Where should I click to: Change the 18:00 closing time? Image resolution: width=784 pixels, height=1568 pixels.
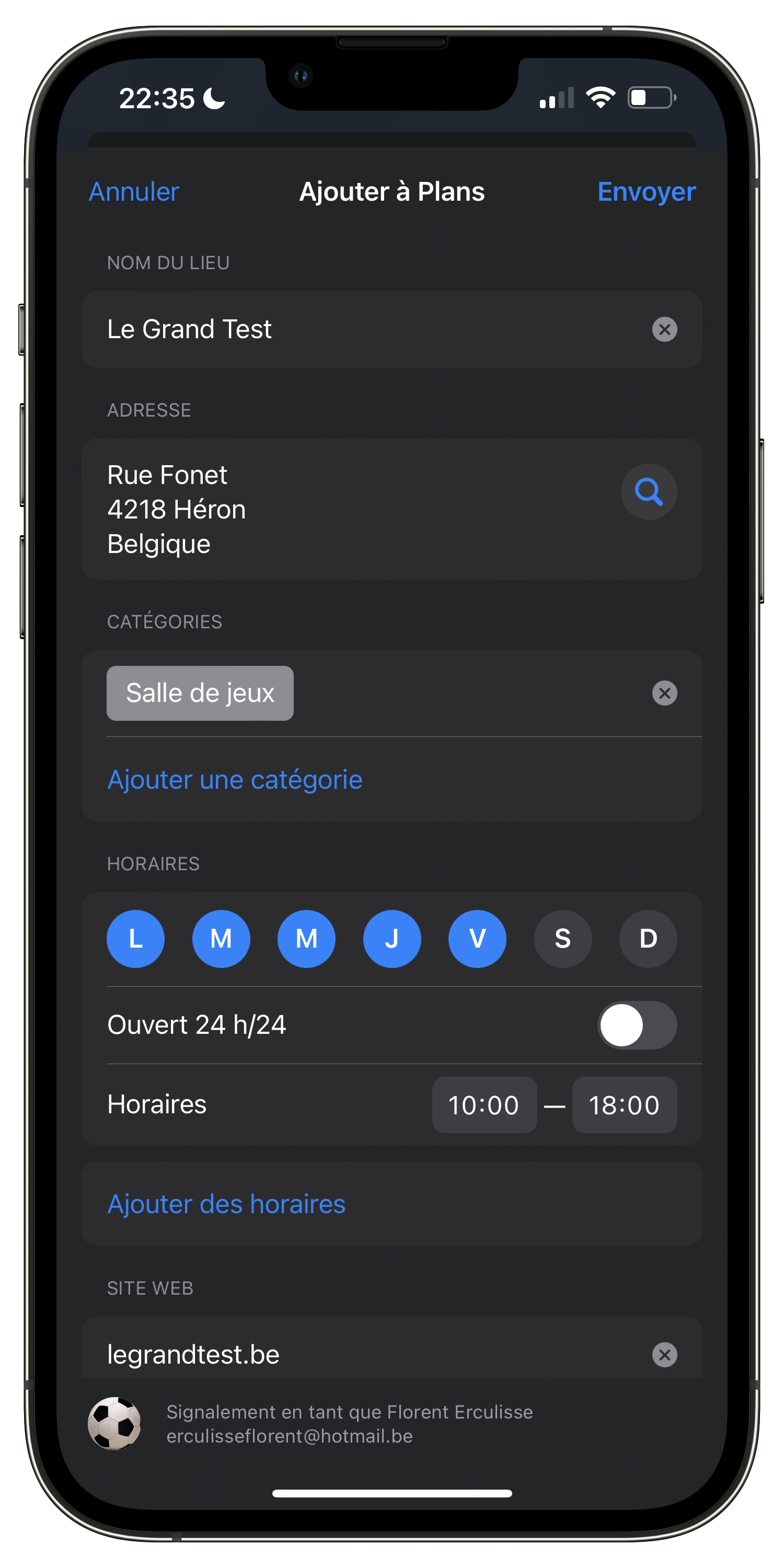(625, 1105)
